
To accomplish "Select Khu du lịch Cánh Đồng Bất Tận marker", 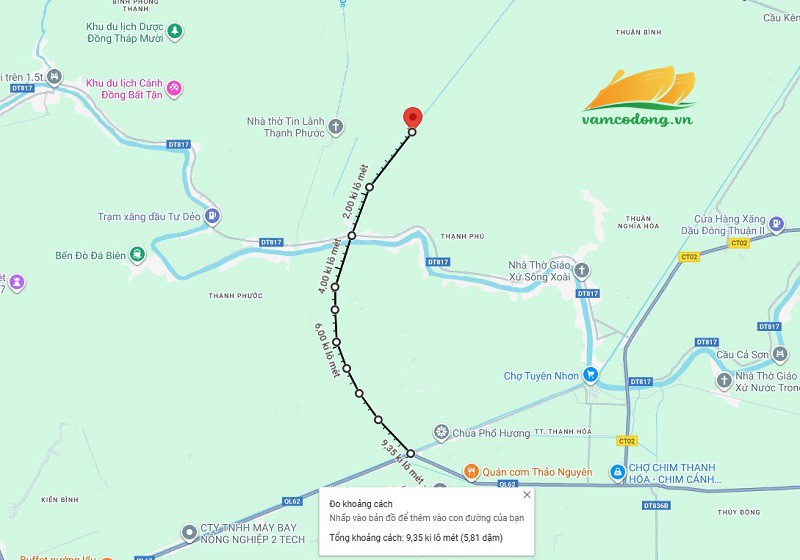I will 175,89.
